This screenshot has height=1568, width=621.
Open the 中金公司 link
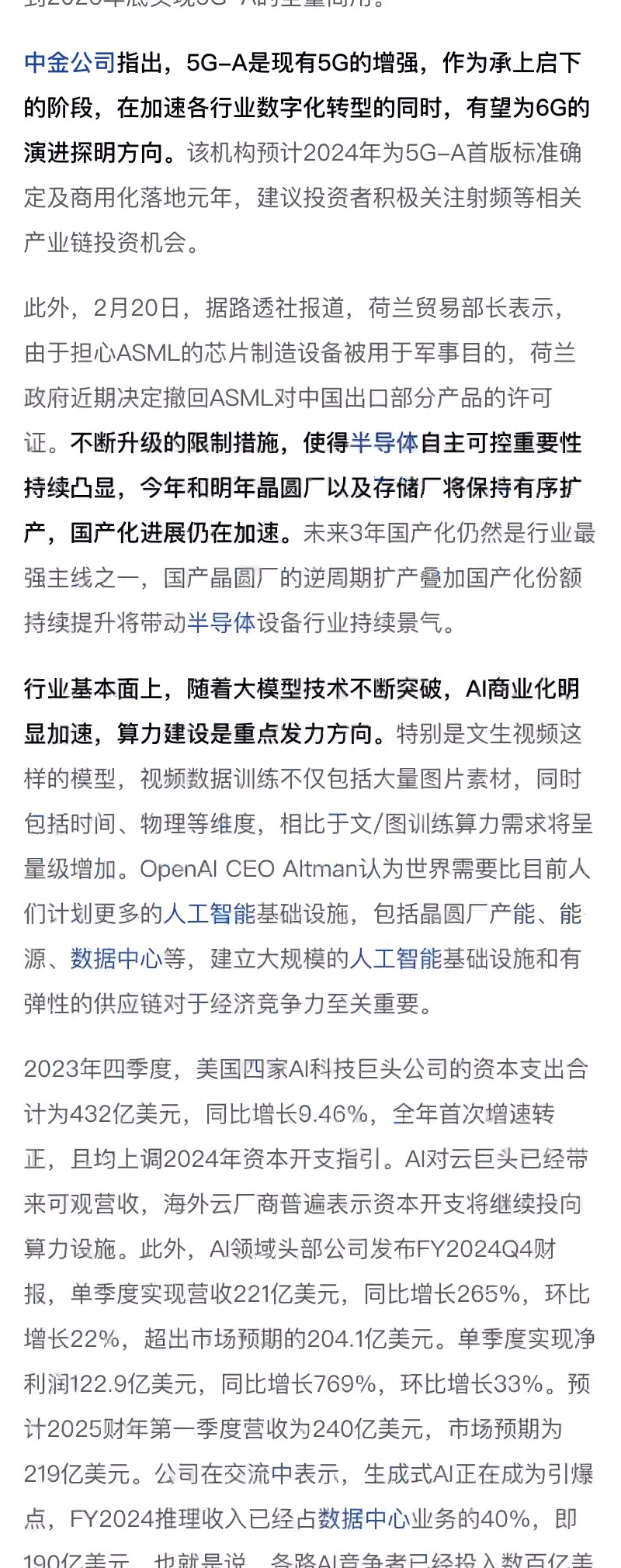point(70,63)
